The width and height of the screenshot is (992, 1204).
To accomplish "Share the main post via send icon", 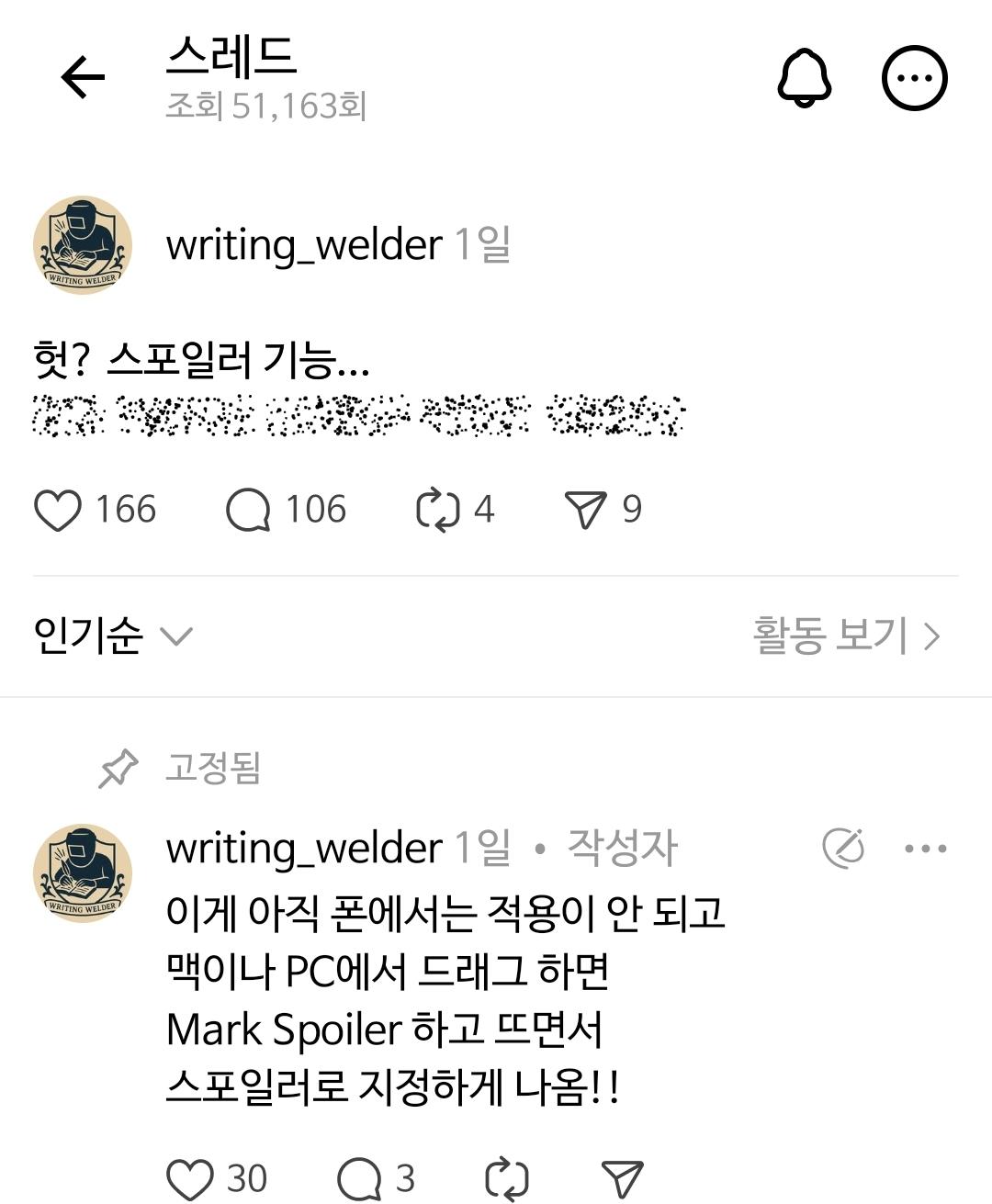I will pyautogui.click(x=586, y=510).
